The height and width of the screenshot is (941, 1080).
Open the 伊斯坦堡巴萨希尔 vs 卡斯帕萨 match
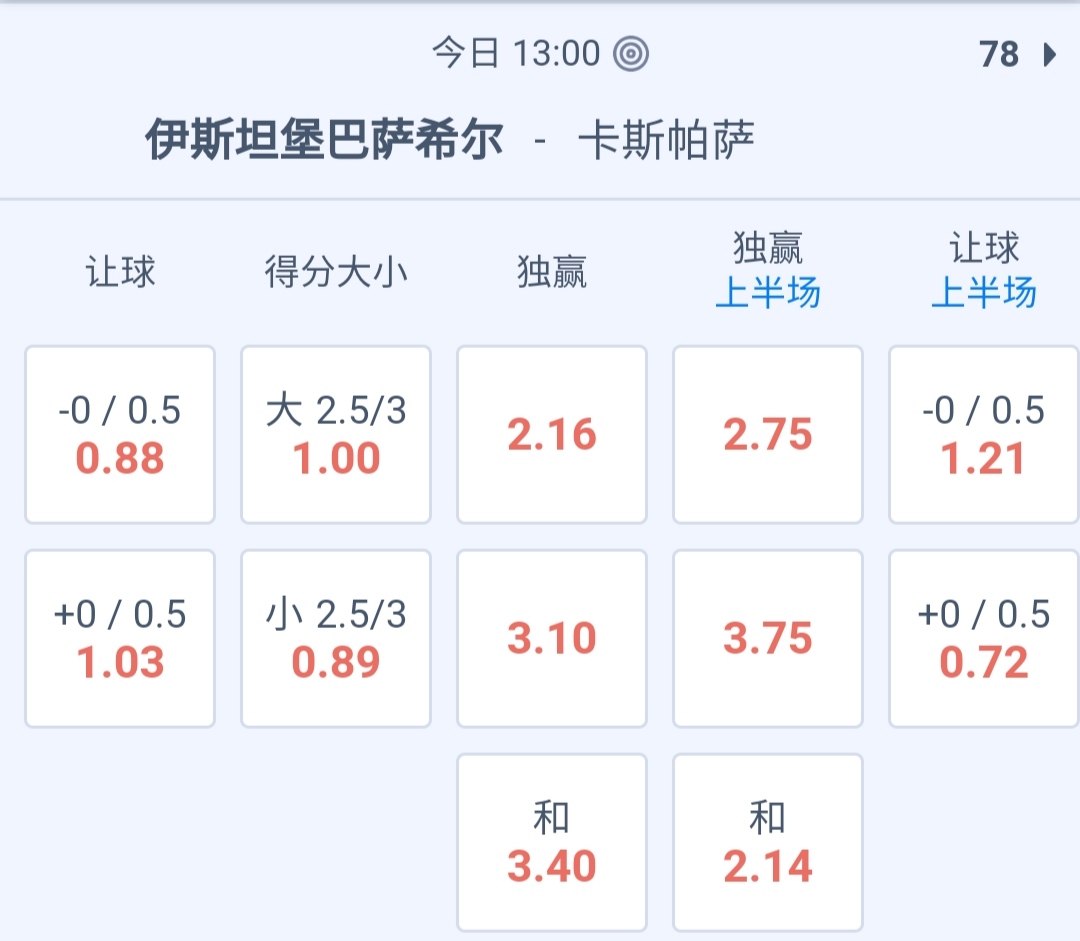(450, 140)
